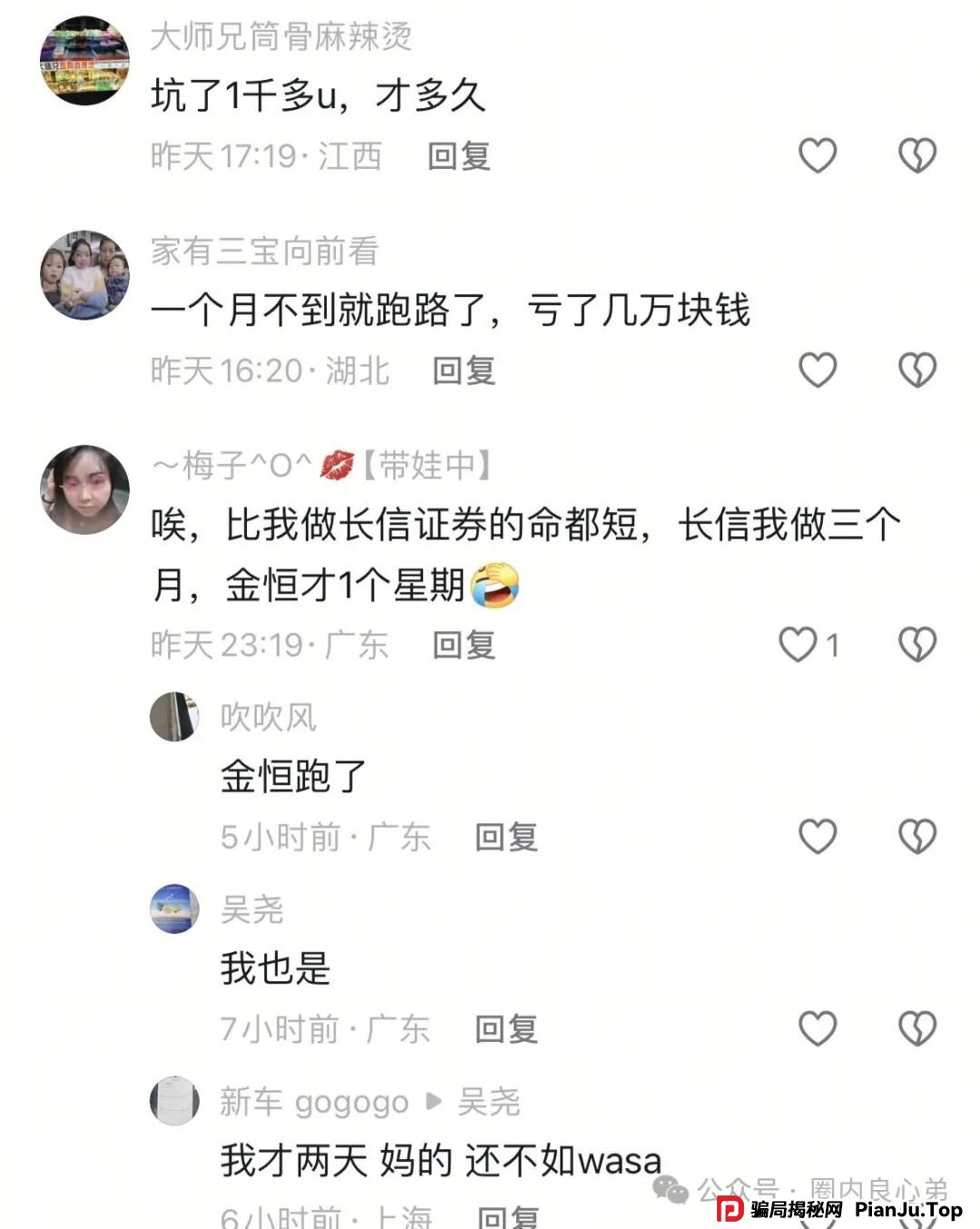Dislike the comment by 家有三宝向前看

coord(916,370)
